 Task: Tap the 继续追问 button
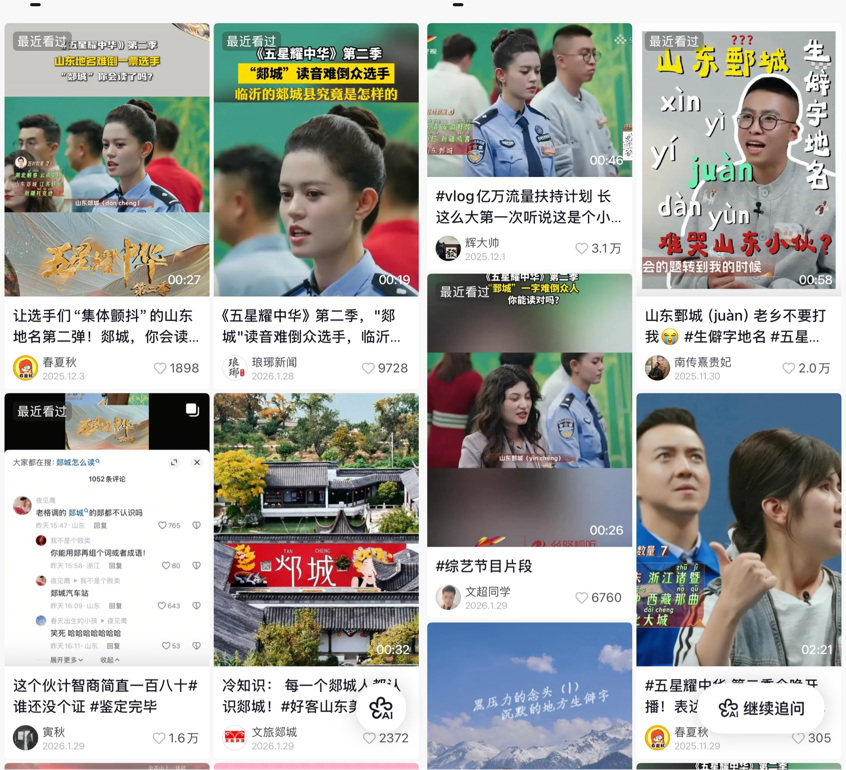pyautogui.click(x=762, y=708)
